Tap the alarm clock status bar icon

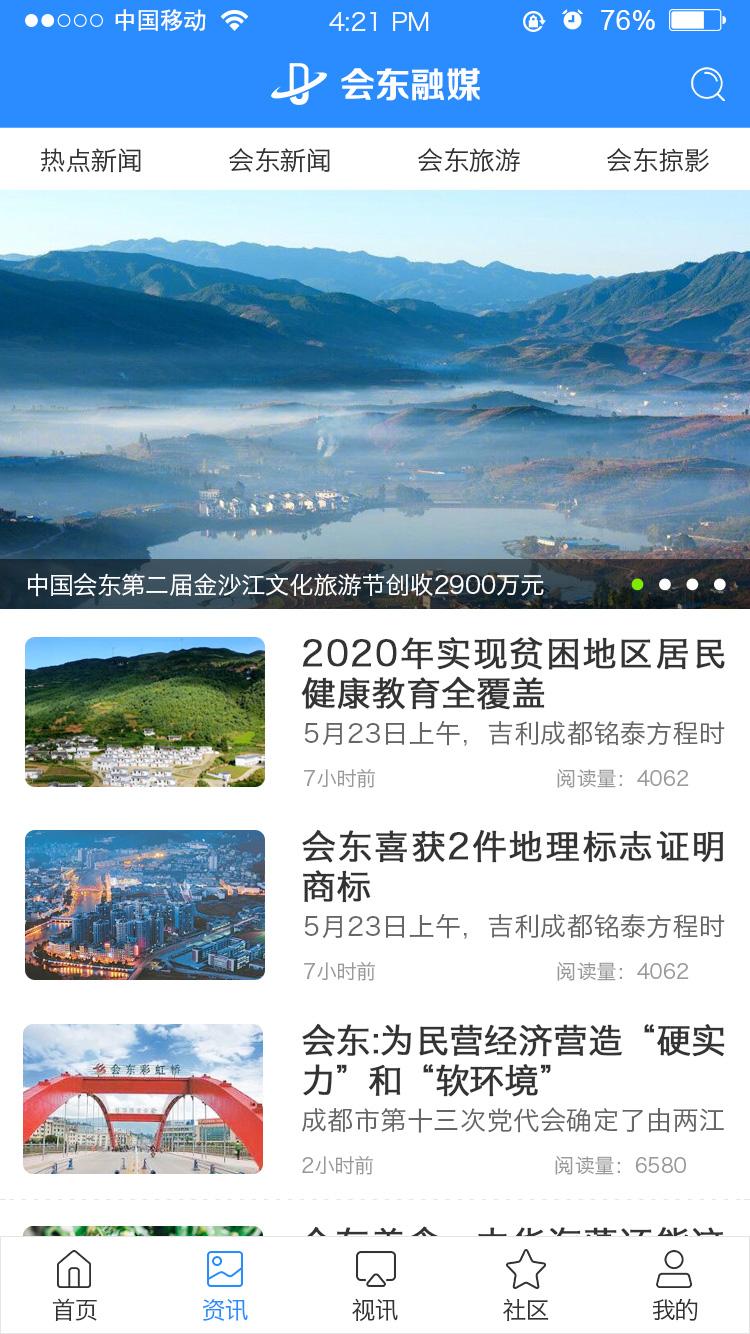[572, 18]
